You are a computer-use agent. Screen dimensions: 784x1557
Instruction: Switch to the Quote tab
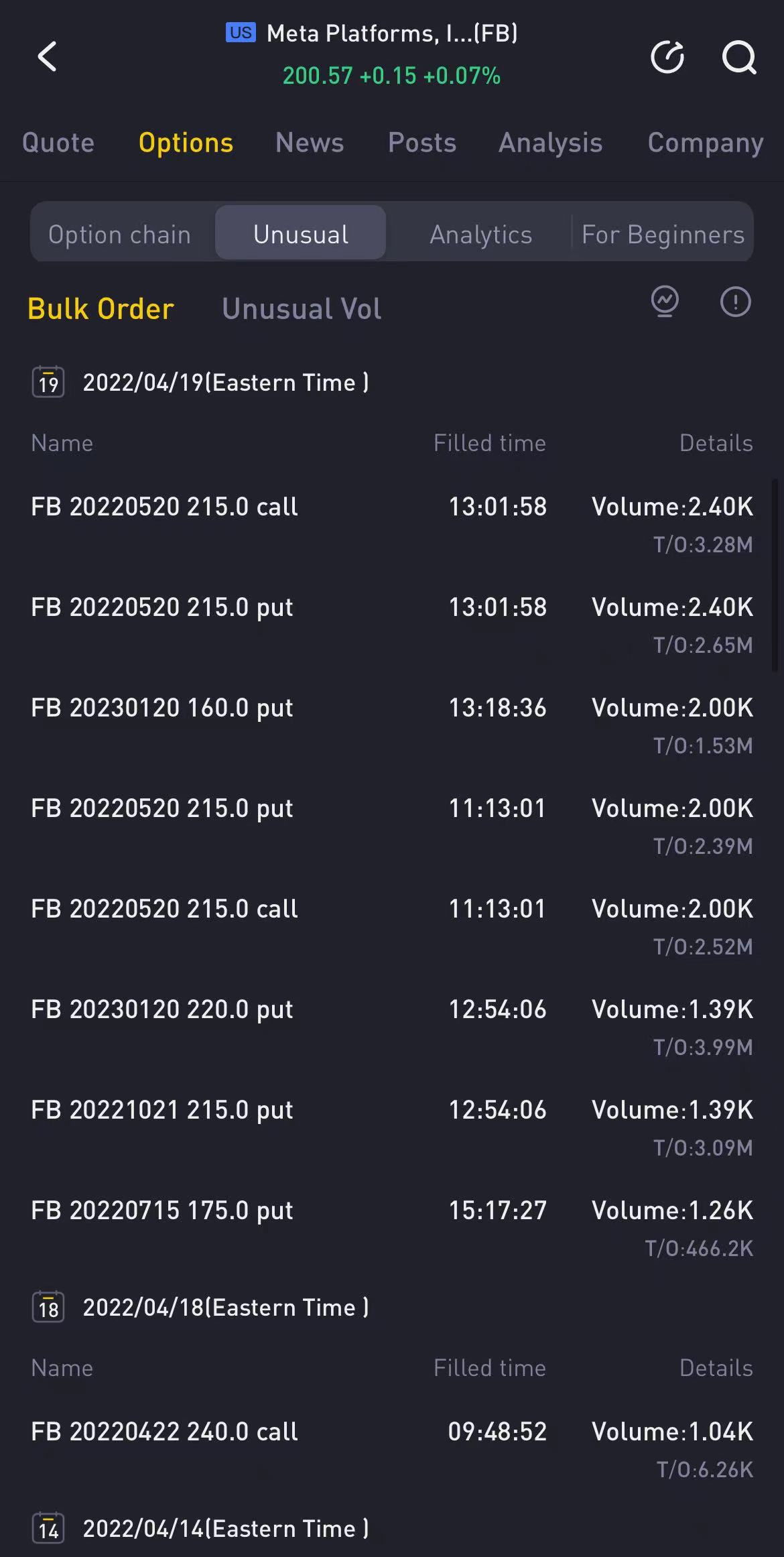[x=58, y=143]
